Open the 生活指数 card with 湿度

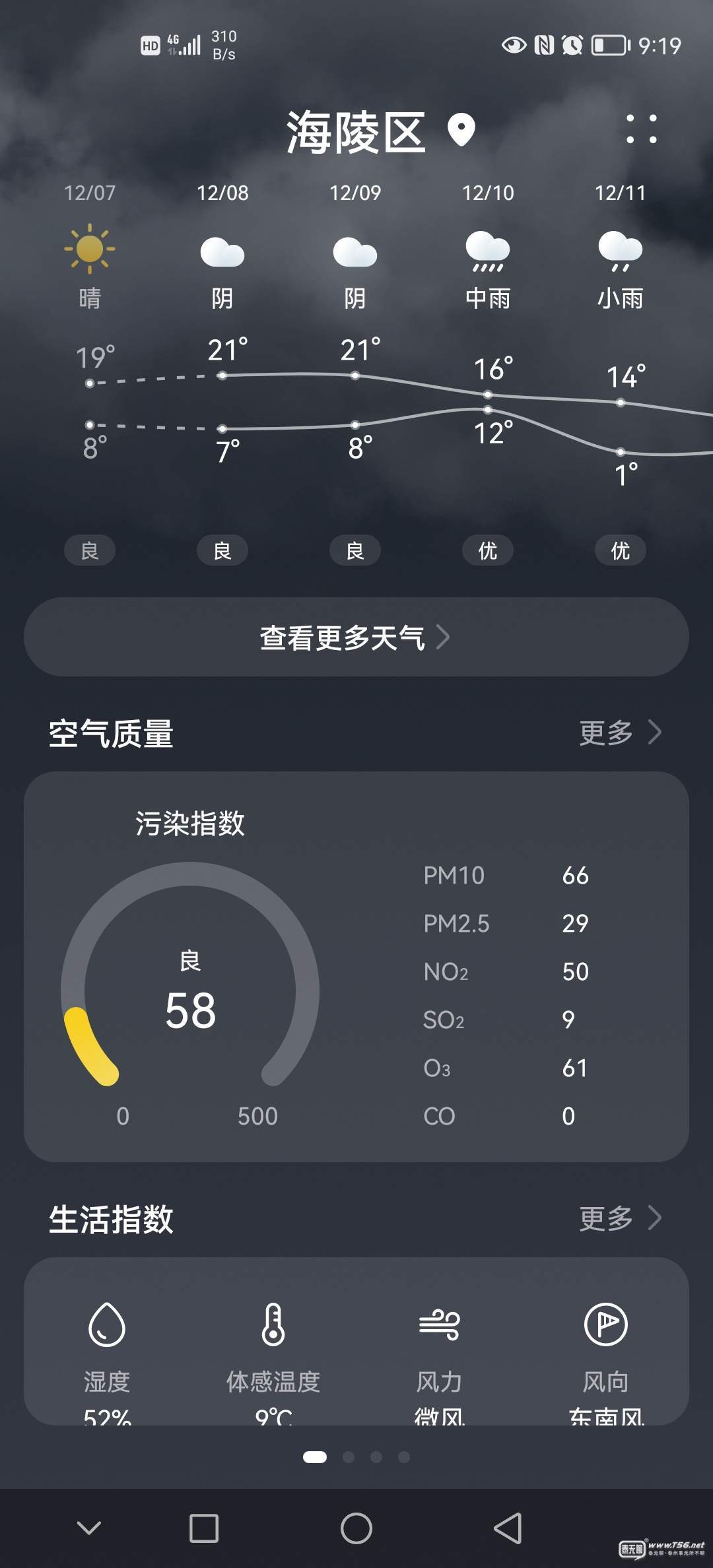point(356,1340)
